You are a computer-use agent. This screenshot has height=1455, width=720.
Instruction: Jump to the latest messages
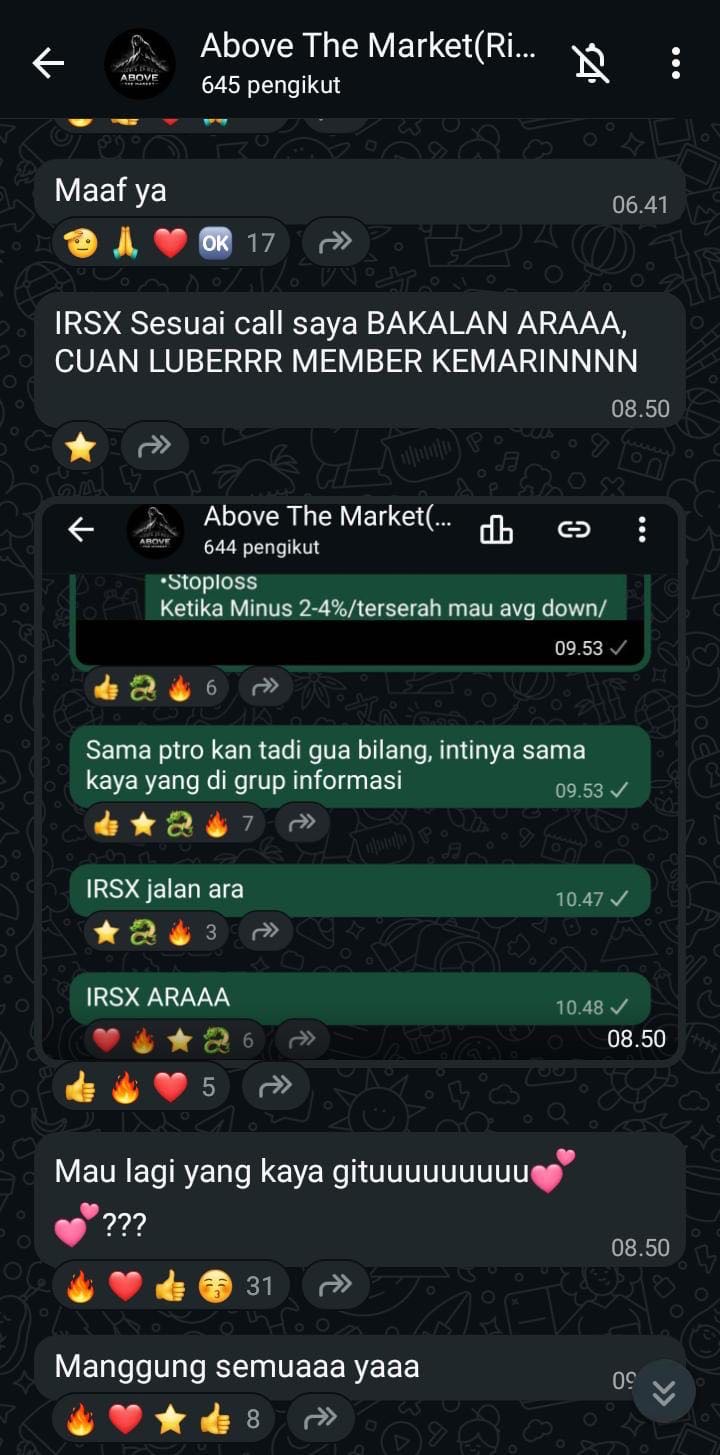(x=663, y=1391)
